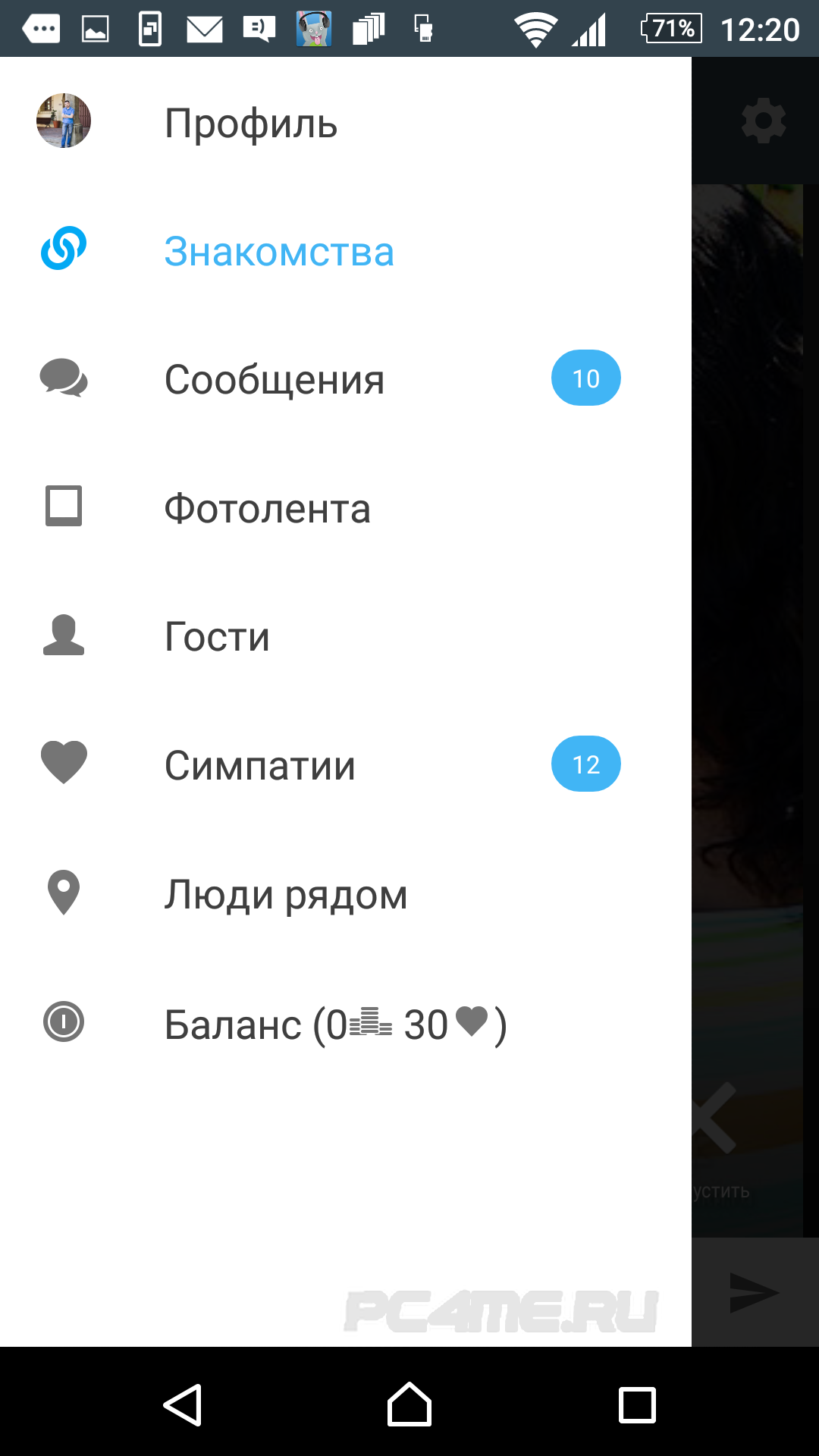Image resolution: width=819 pixels, height=1456 pixels.
Task: View Симпатии with 12 new
Action: pos(259,765)
